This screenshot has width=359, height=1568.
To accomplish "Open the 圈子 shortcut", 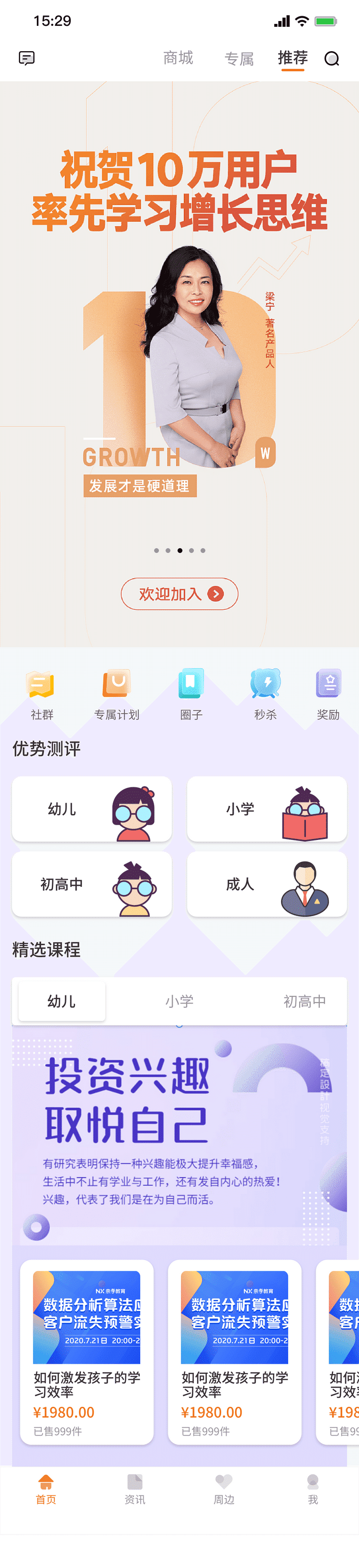I will click(x=191, y=694).
